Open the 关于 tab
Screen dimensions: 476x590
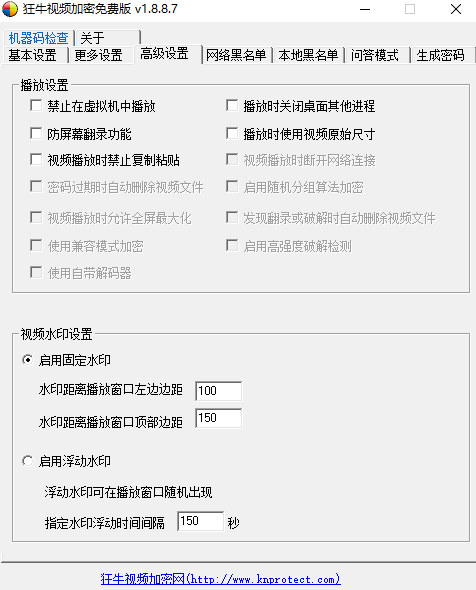click(x=107, y=38)
